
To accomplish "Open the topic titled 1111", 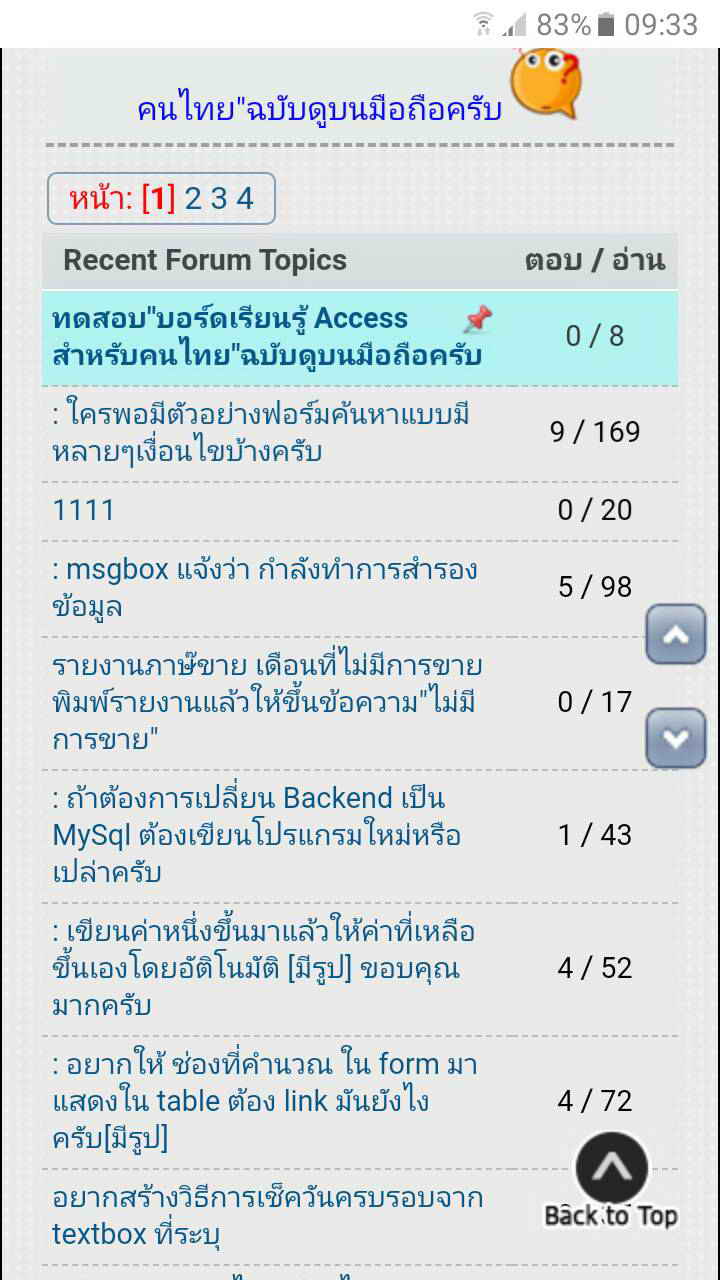I will pyautogui.click(x=84, y=510).
